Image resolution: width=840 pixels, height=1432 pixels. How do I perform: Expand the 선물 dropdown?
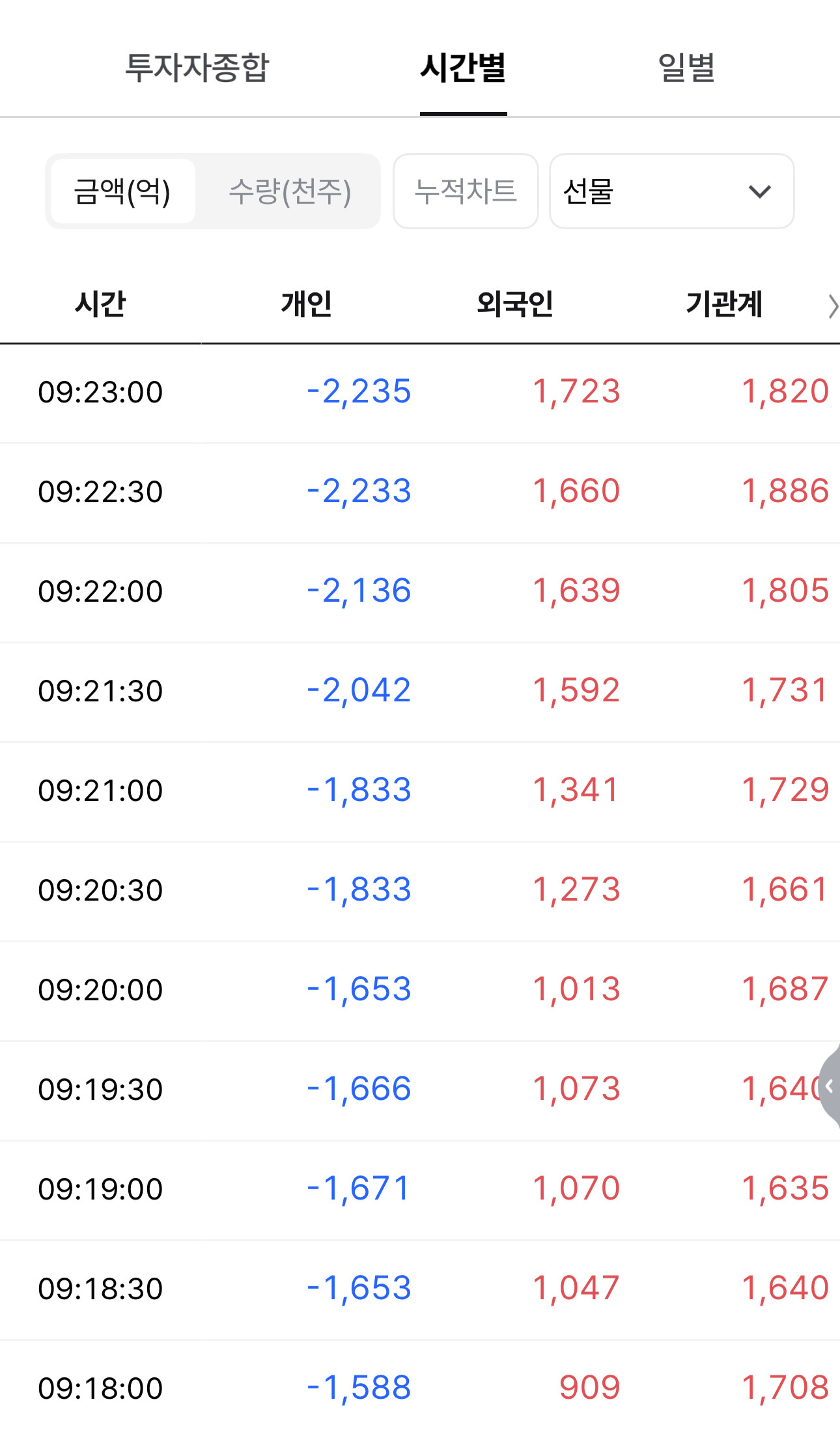[x=672, y=191]
